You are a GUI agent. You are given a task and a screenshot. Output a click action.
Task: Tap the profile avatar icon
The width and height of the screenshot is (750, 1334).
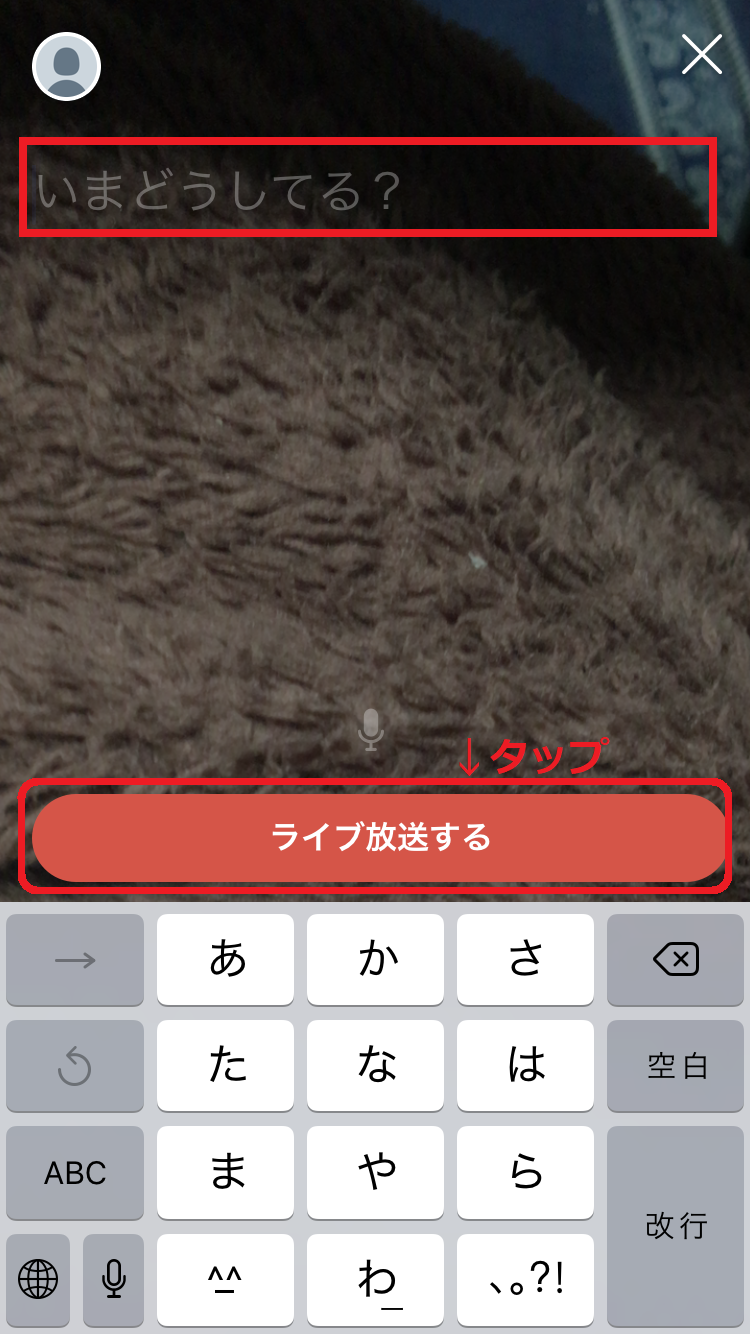pyautogui.click(x=64, y=66)
